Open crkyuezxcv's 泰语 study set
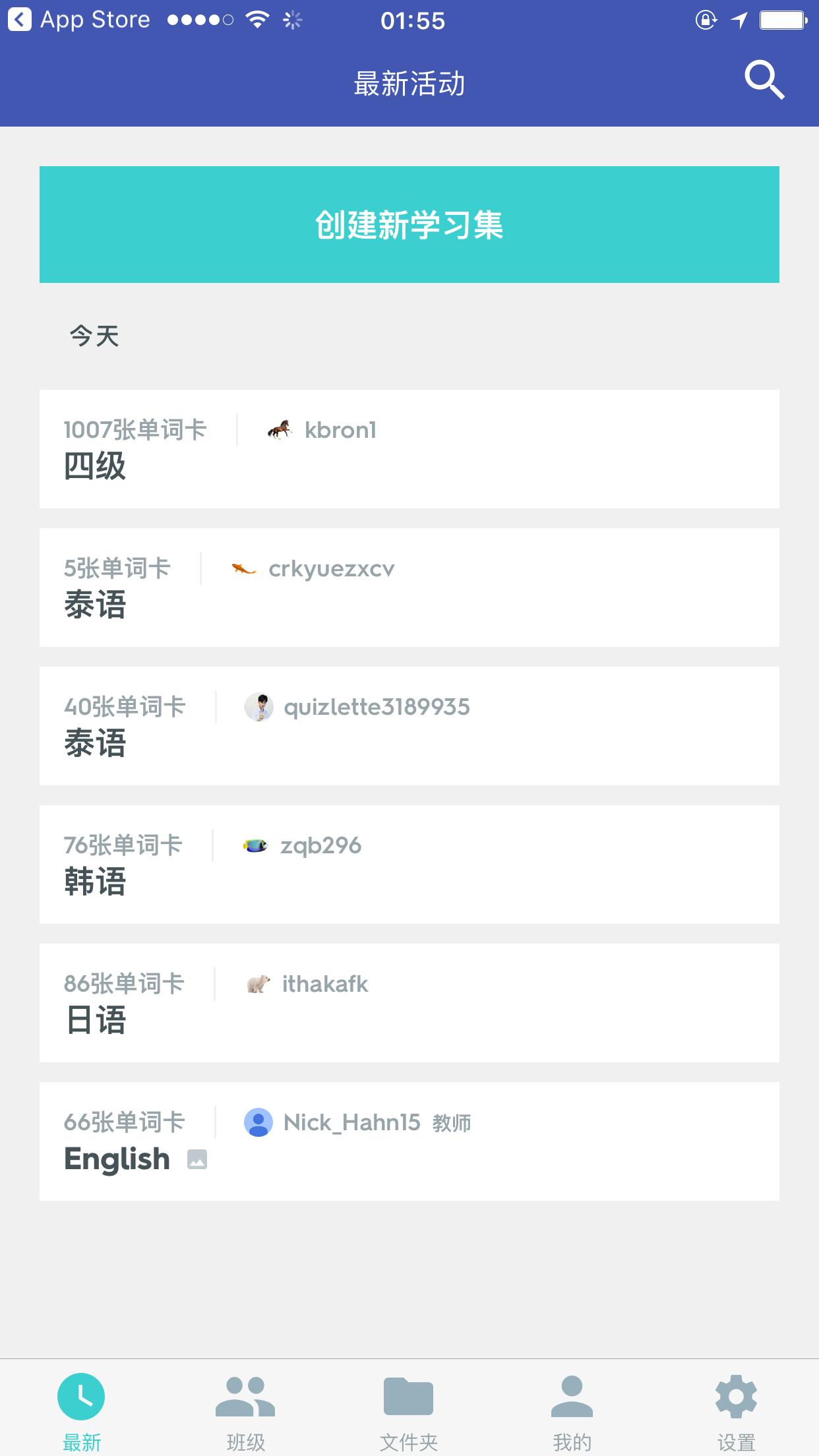 point(409,588)
